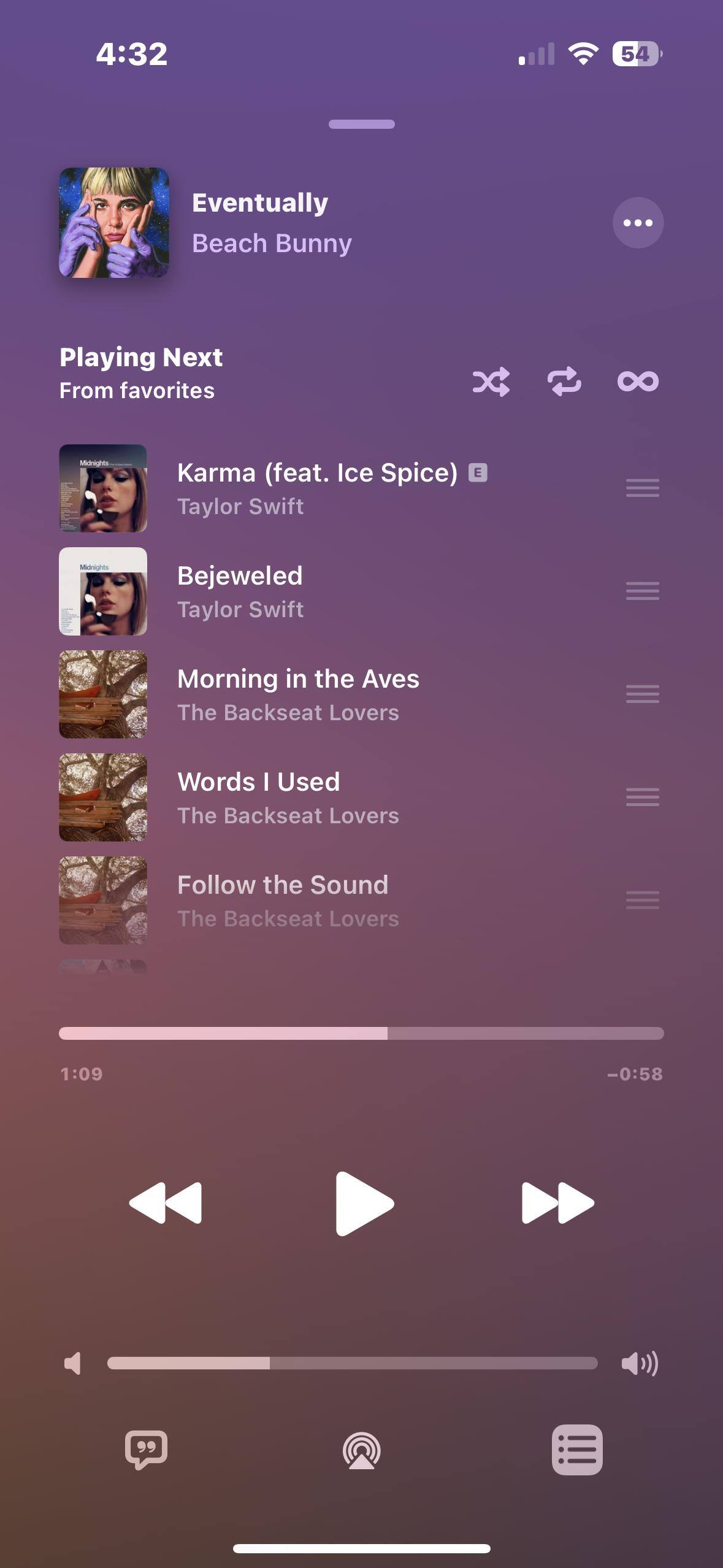Tap a point on the song progress bar

(361, 1034)
